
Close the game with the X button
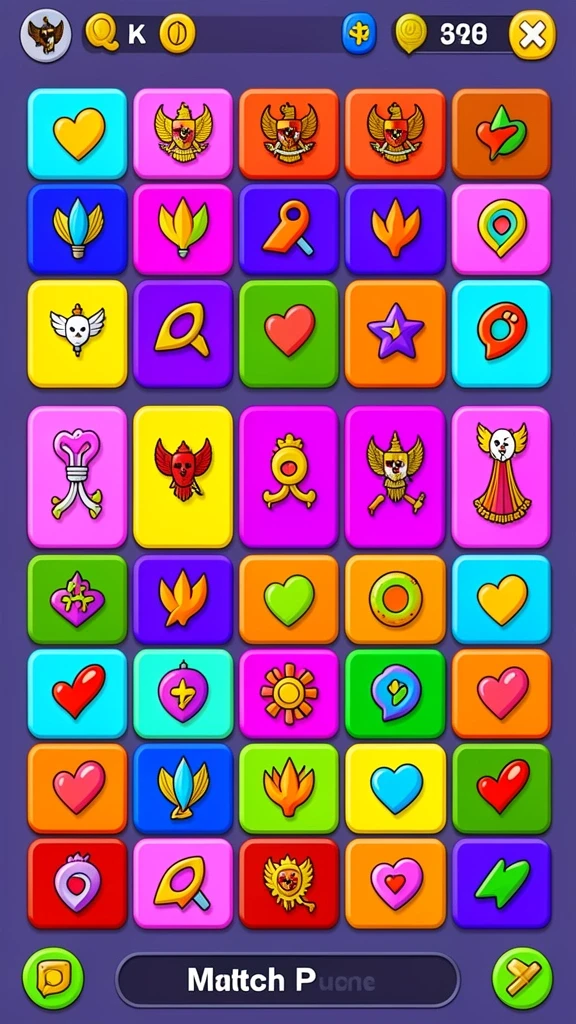click(532, 35)
